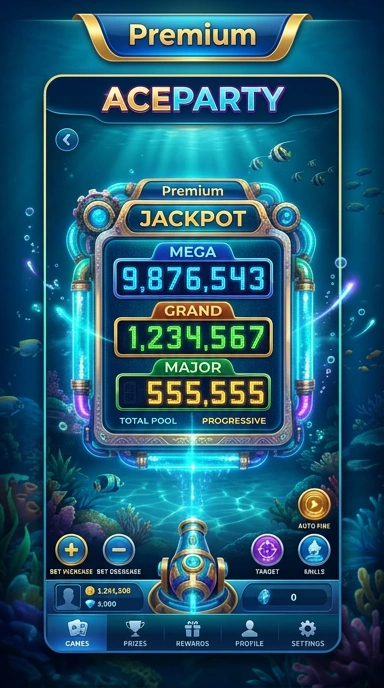384x688 pixels.
Task: Activate the purple Target button
Action: coord(267,550)
